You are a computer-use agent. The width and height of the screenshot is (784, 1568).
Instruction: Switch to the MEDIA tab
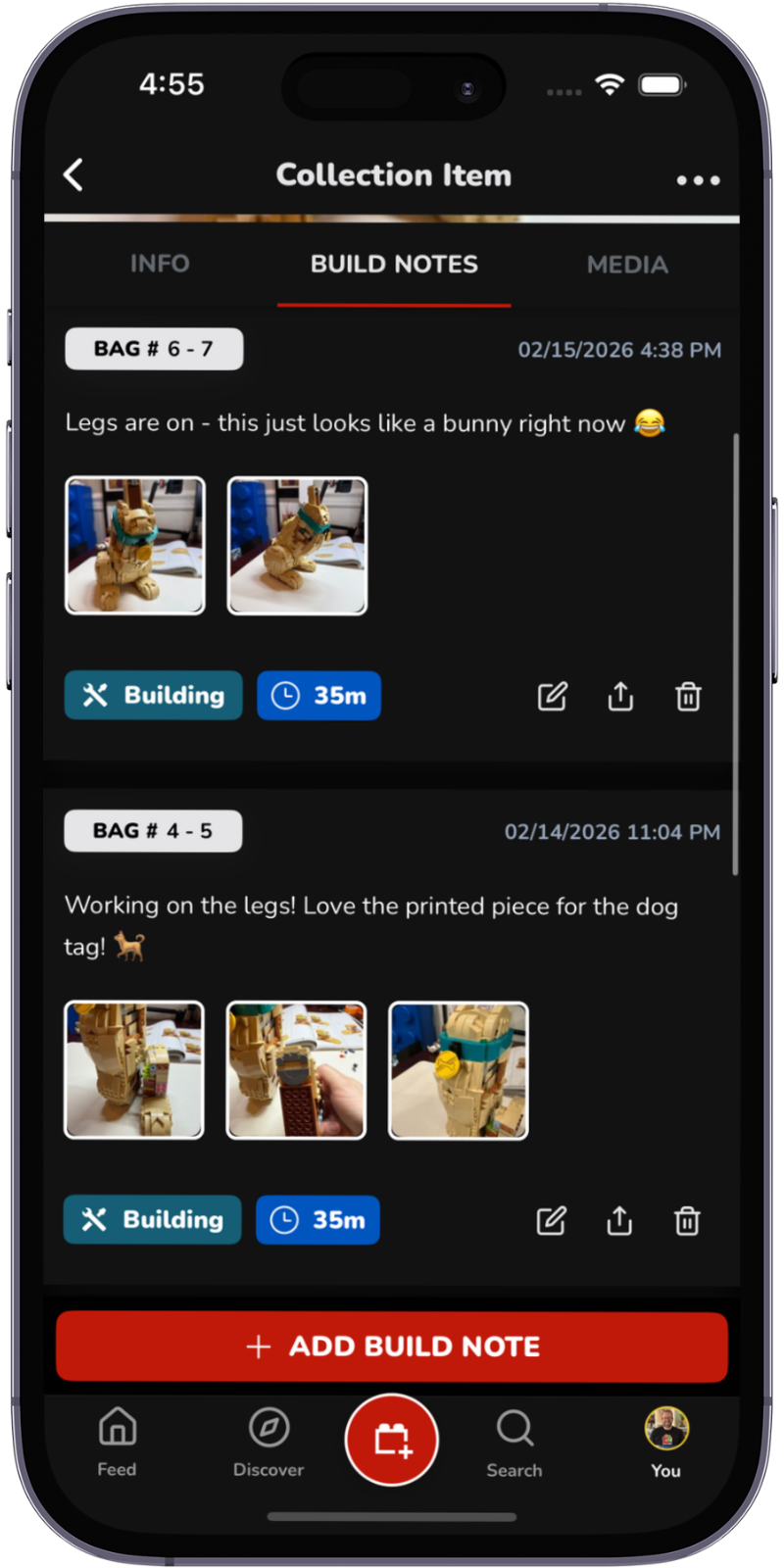tap(627, 265)
